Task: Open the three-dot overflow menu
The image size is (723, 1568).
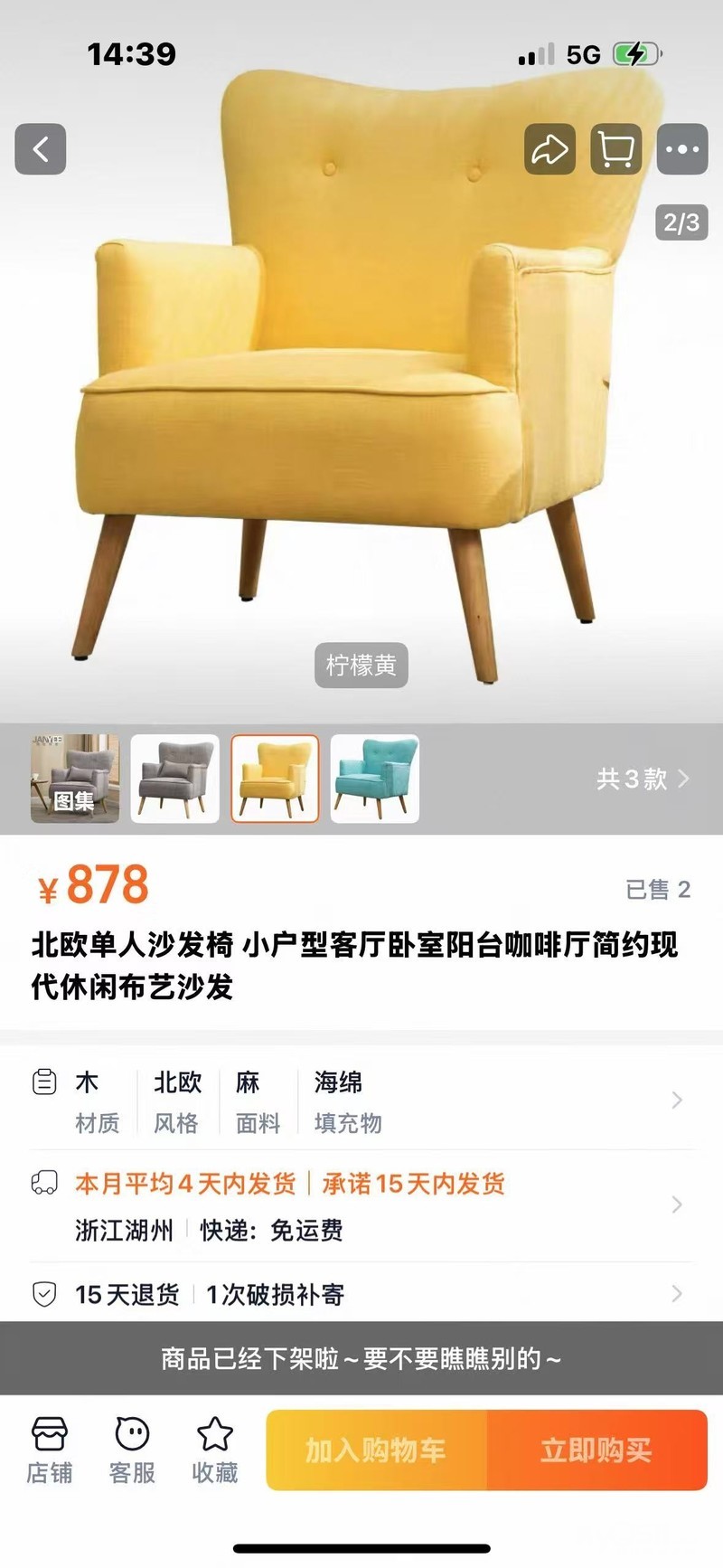Action: 681,149
